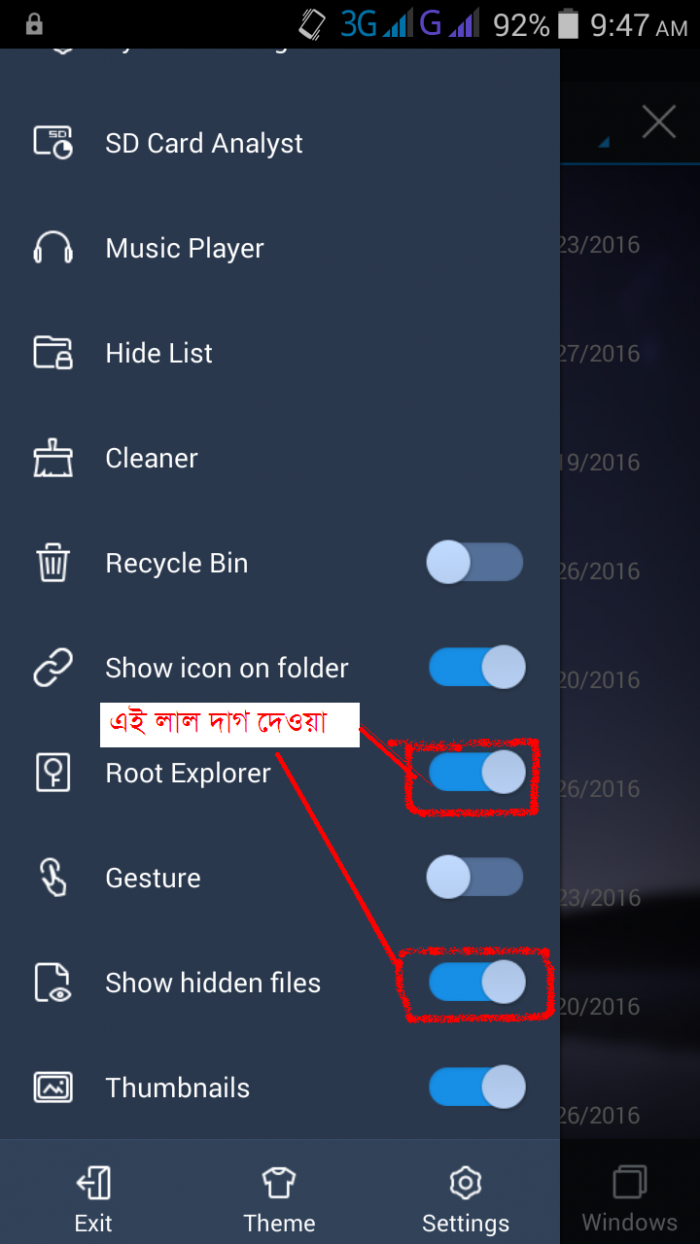700x1244 pixels.
Task: Enable the Recycle Bin toggle
Action: 475,563
